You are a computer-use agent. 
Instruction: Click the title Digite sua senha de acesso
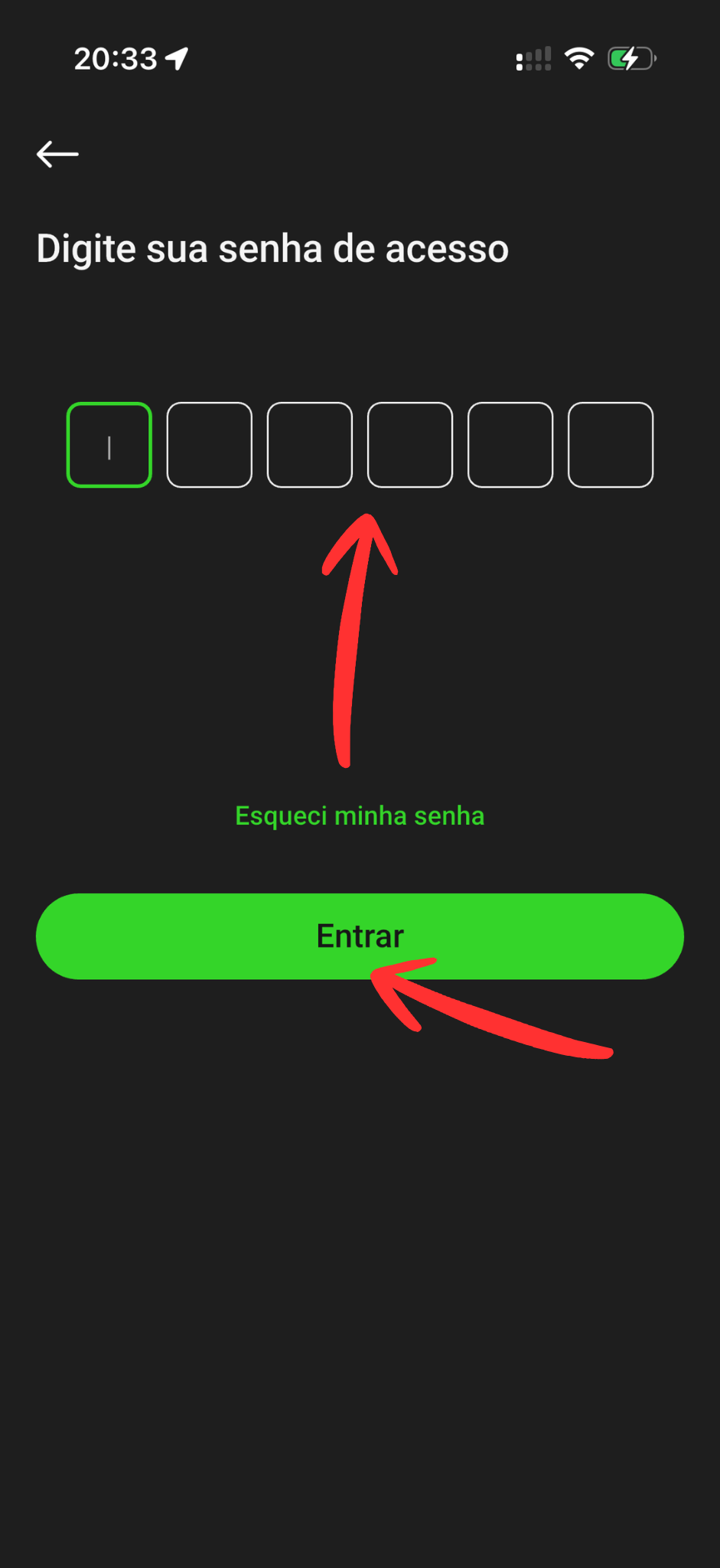pyautogui.click(x=272, y=247)
